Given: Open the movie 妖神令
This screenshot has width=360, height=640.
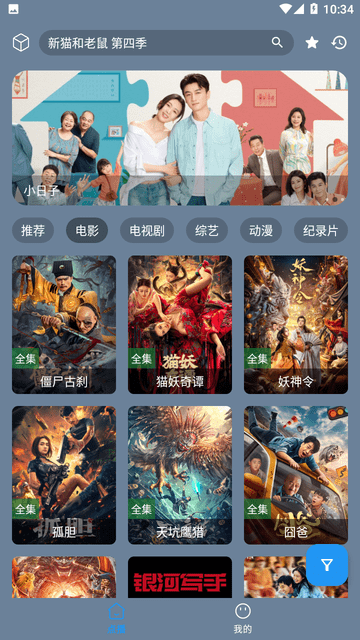Looking at the screenshot, I should point(296,325).
